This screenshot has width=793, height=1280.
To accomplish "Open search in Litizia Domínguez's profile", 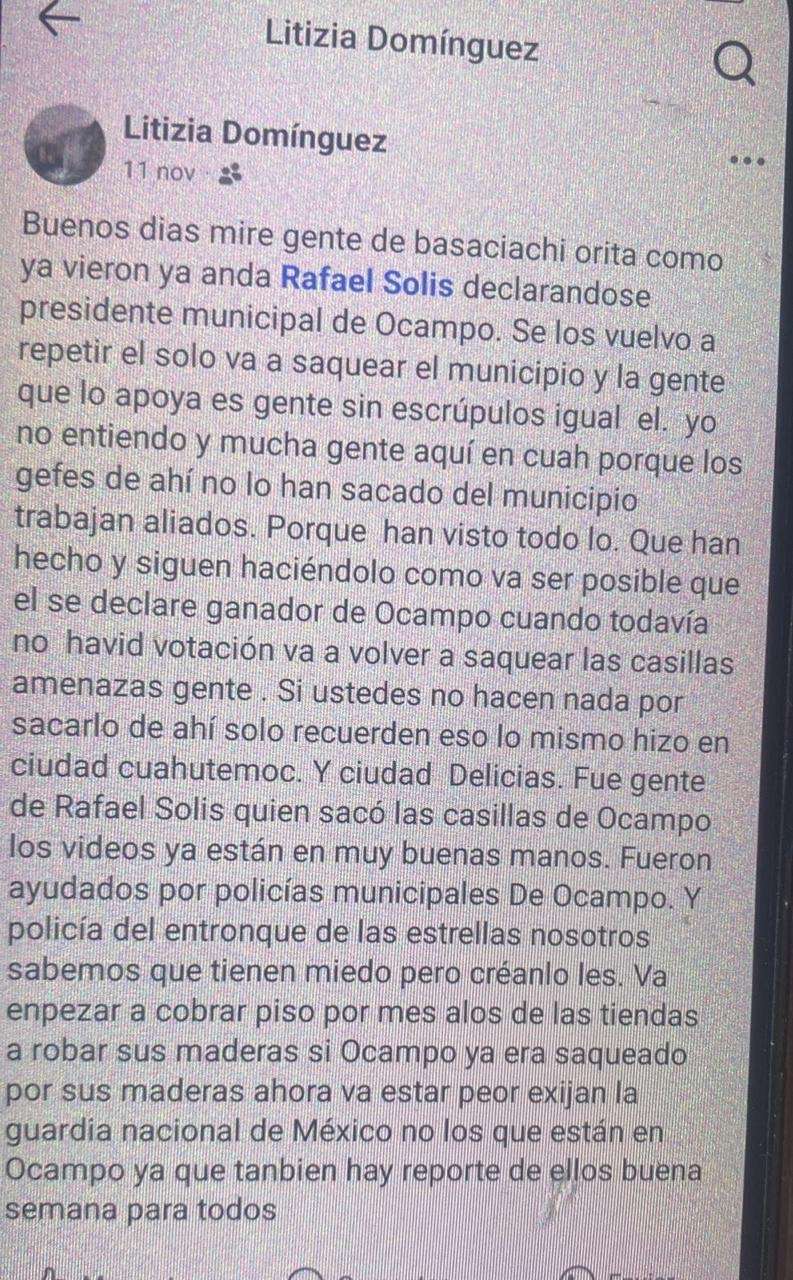I will pos(736,66).
